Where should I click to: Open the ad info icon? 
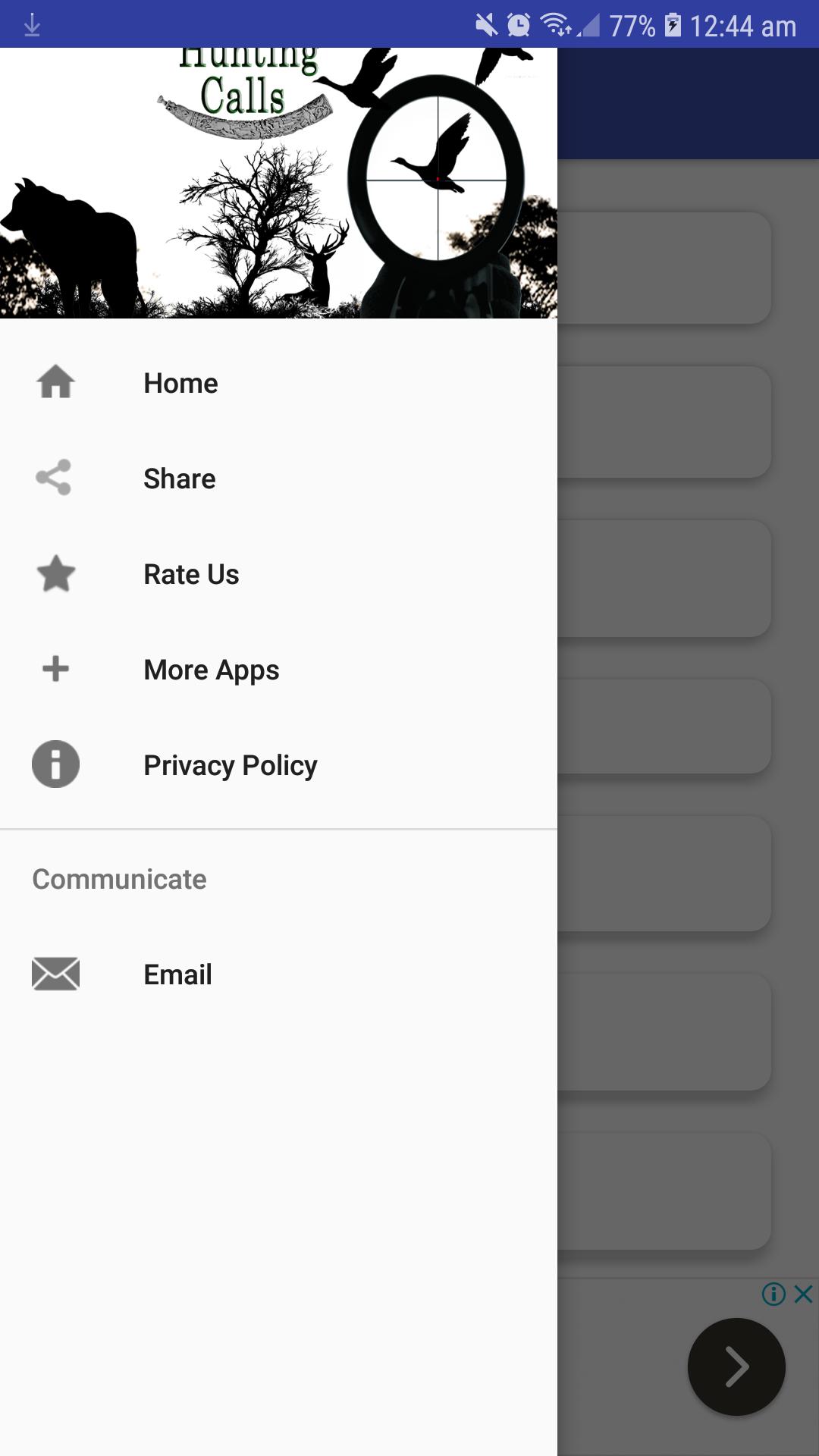(x=773, y=1294)
